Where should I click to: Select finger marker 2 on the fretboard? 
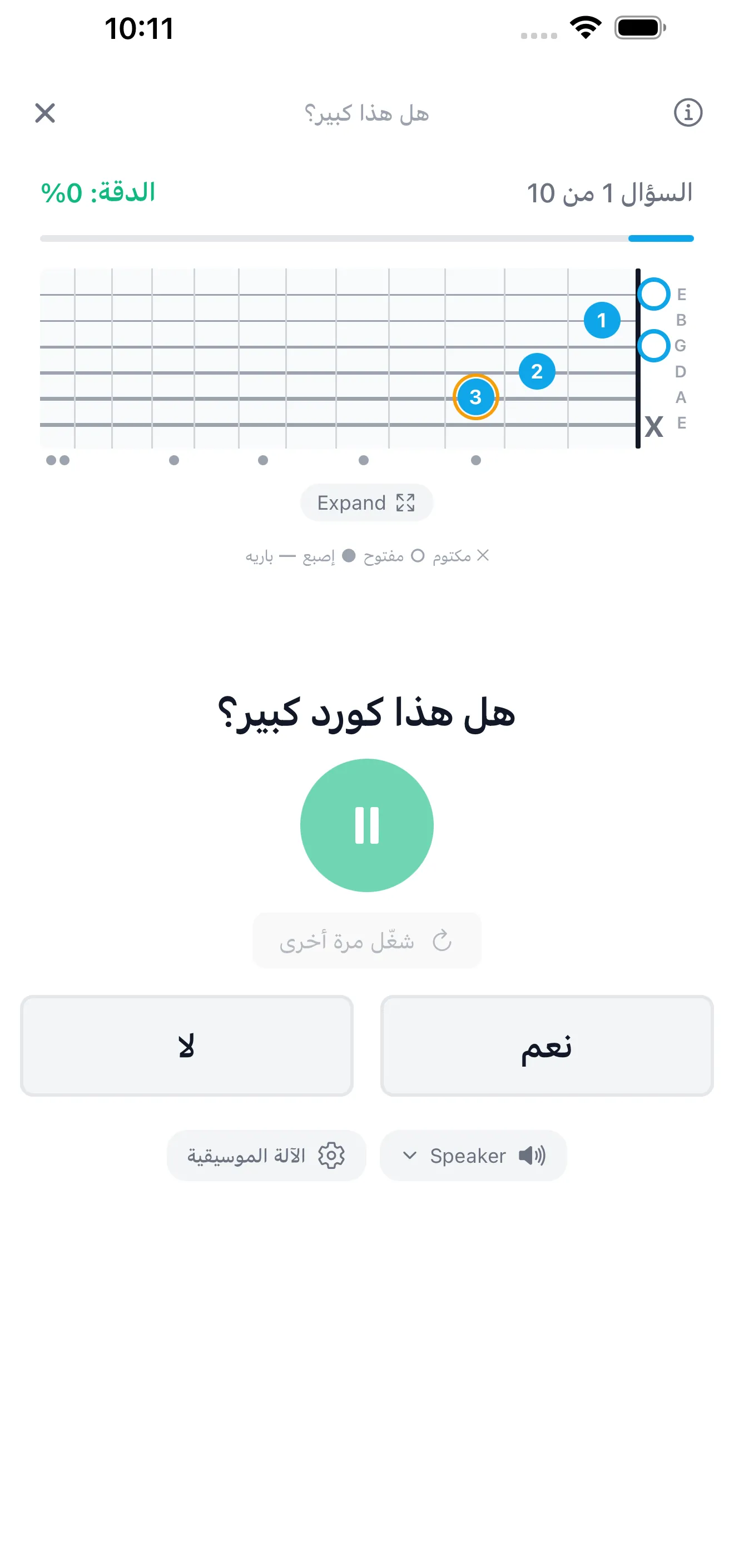(x=537, y=371)
